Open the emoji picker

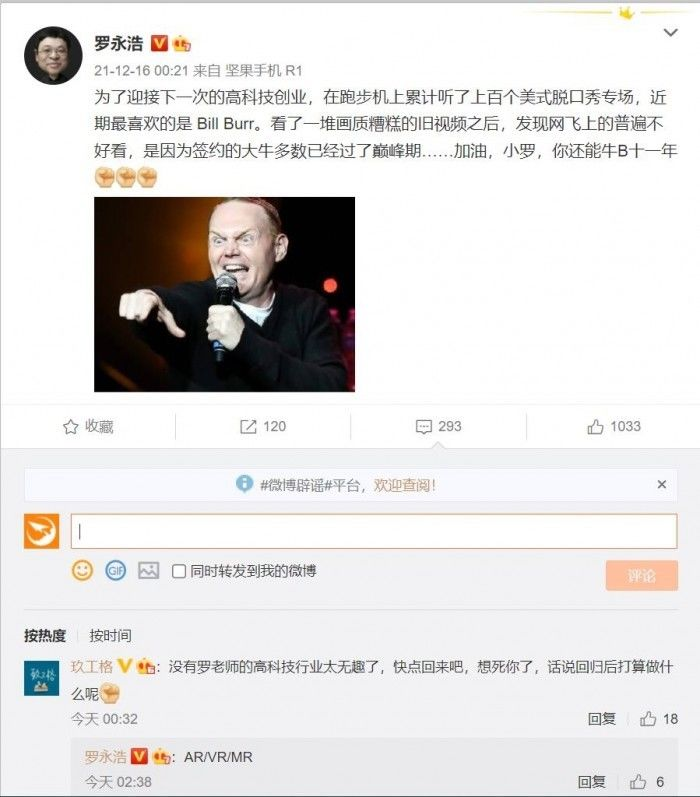click(82, 570)
